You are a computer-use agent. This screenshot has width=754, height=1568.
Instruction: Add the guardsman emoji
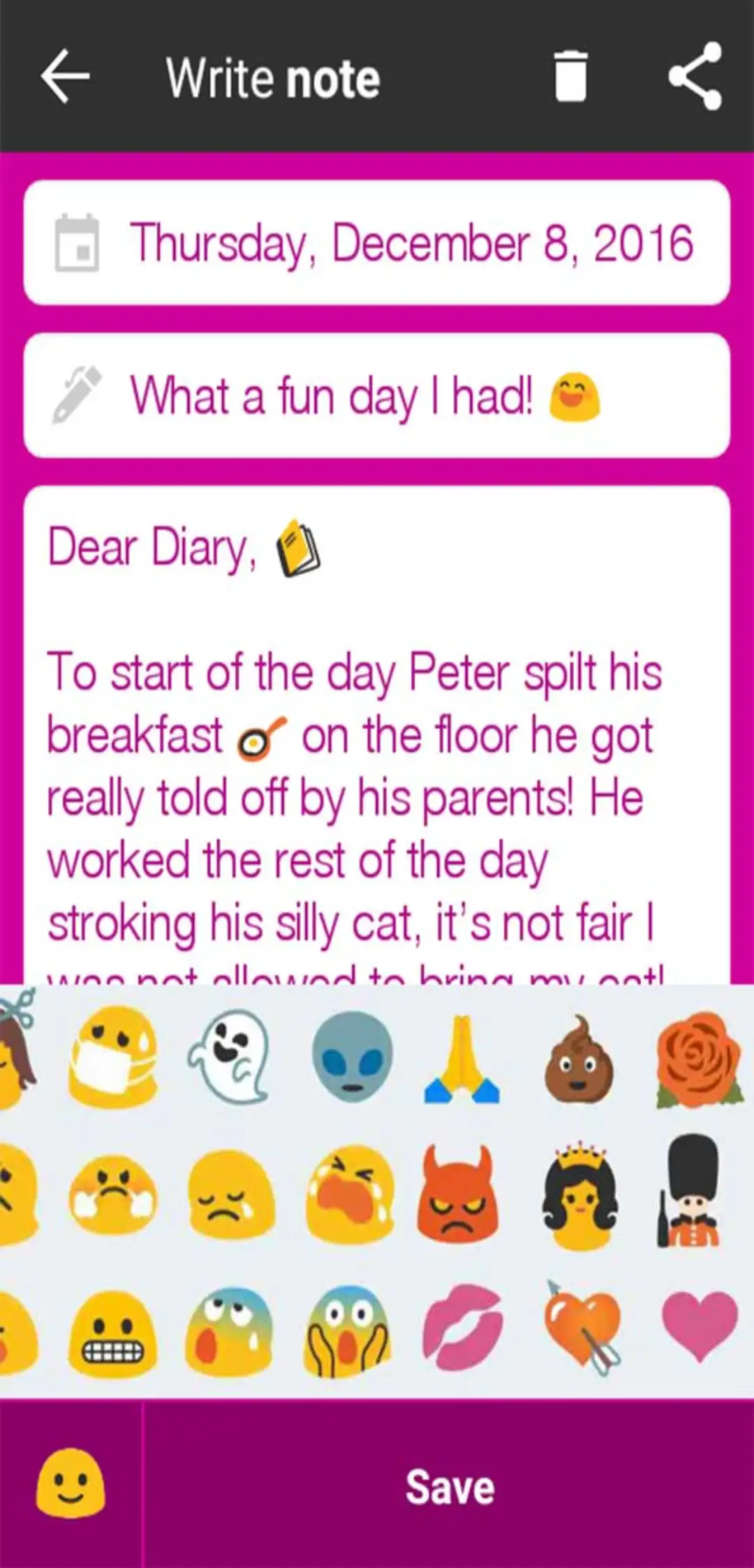691,1192
